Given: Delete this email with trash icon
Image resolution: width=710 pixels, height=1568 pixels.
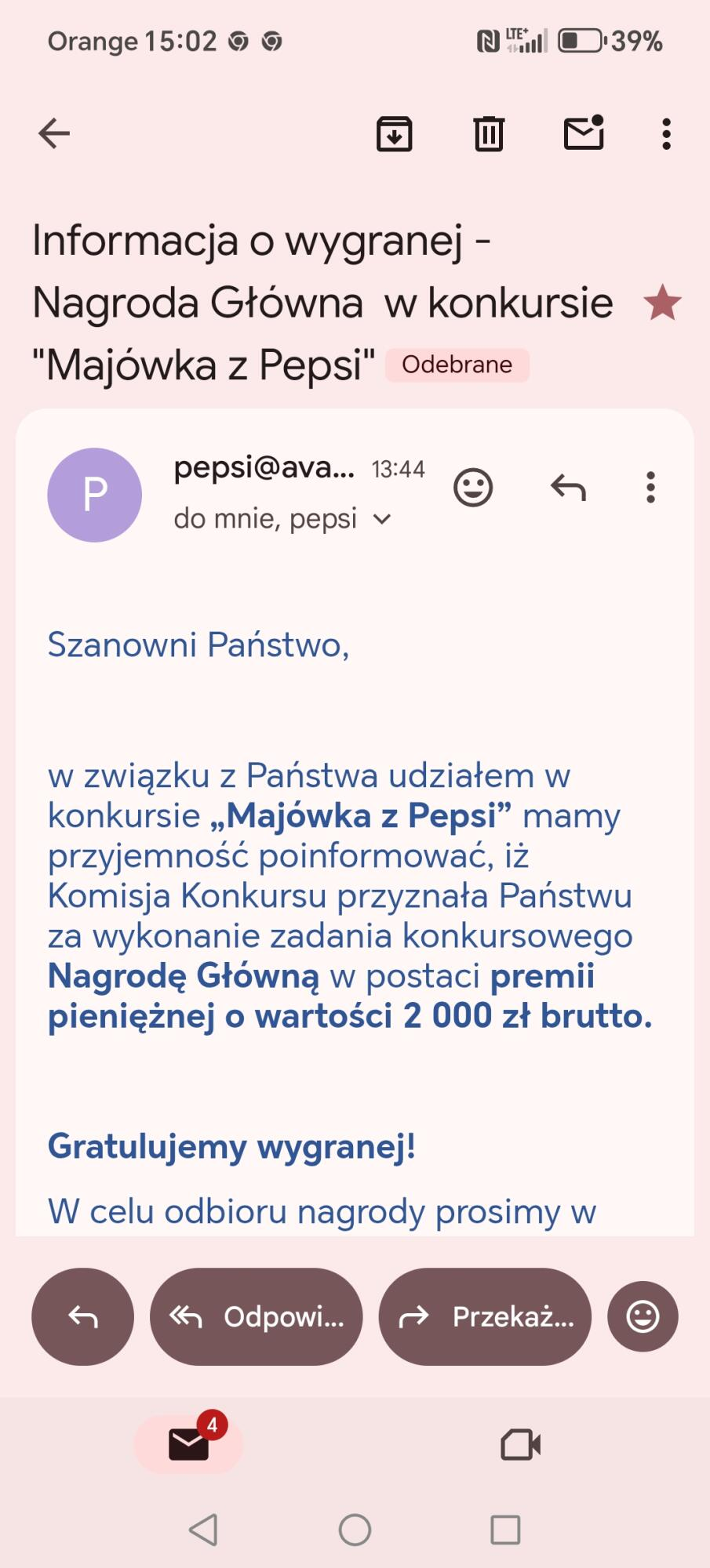Looking at the screenshot, I should pos(488,134).
